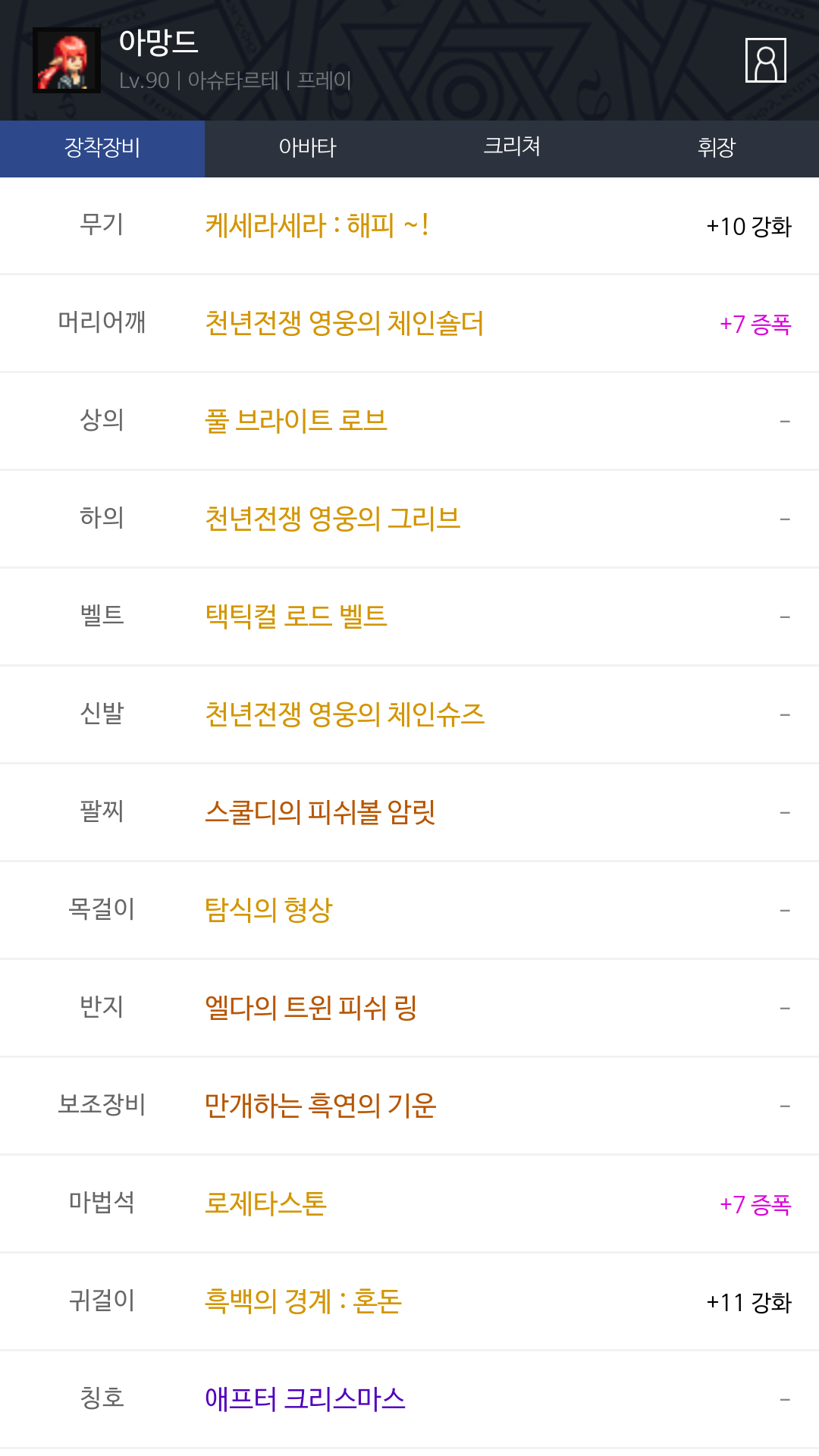View earring 흑백의 경계 : 혼돈

303,1301
